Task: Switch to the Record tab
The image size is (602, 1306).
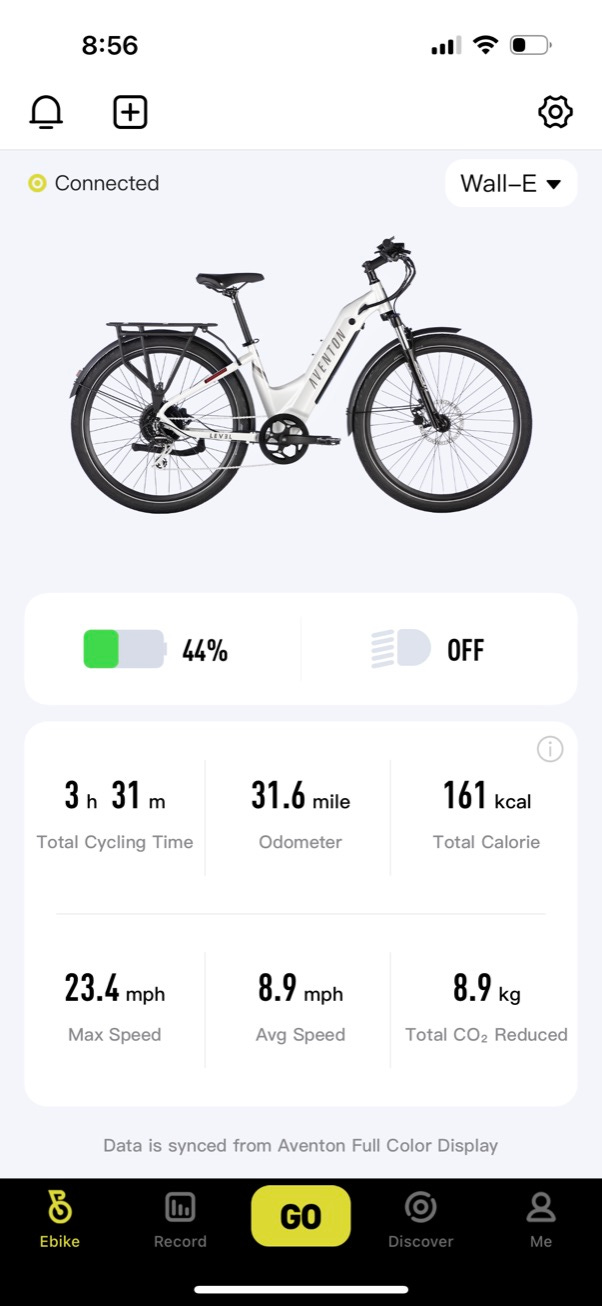Action: point(180,1220)
